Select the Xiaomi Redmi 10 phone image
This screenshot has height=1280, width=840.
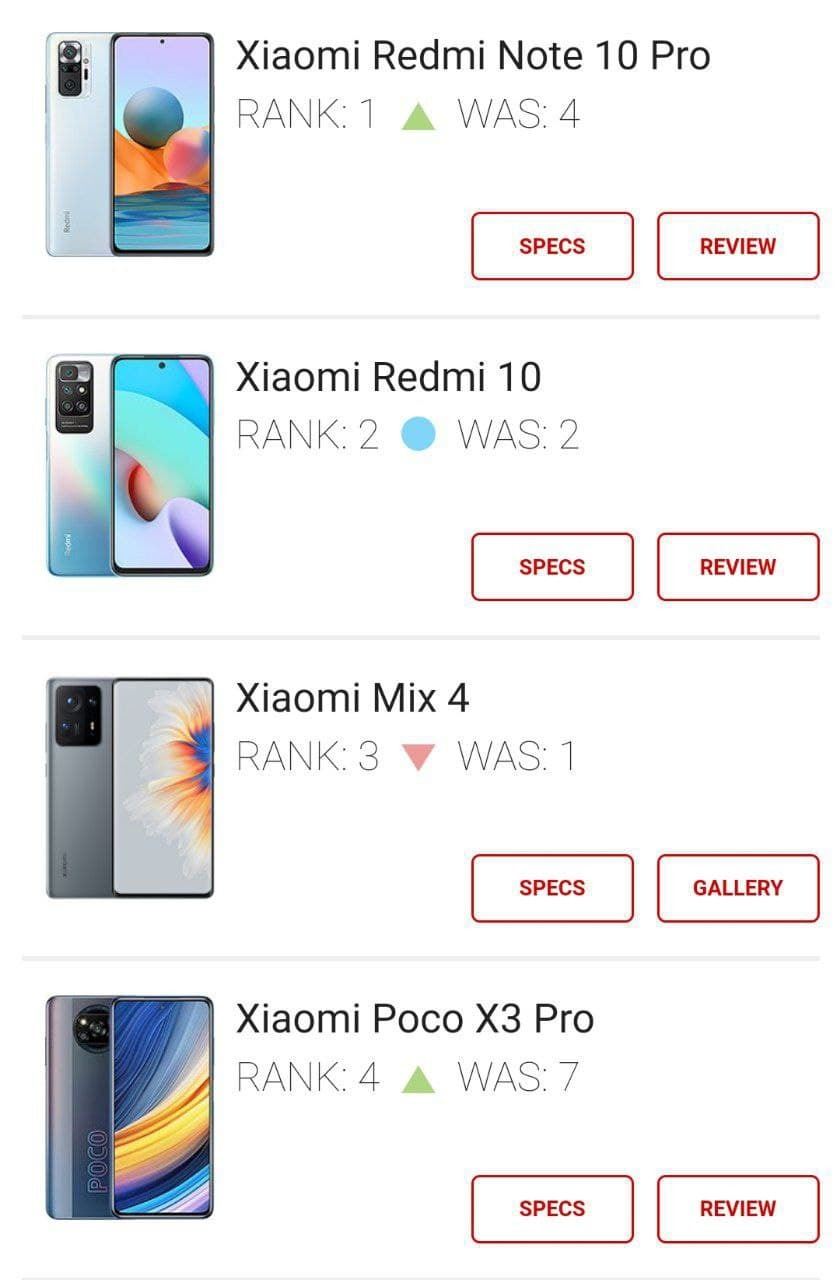click(x=129, y=465)
